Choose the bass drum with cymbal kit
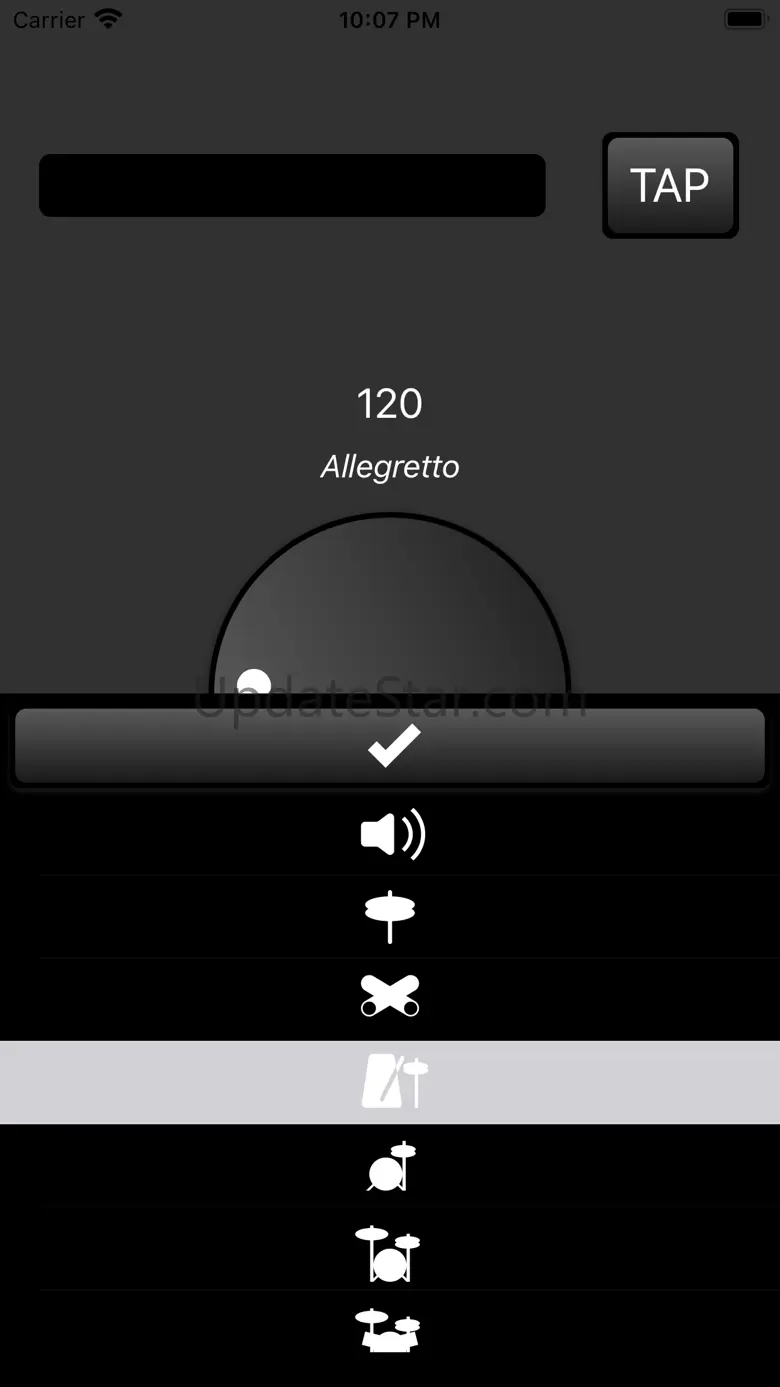Screen dimensions: 780x1387 pos(390,1166)
